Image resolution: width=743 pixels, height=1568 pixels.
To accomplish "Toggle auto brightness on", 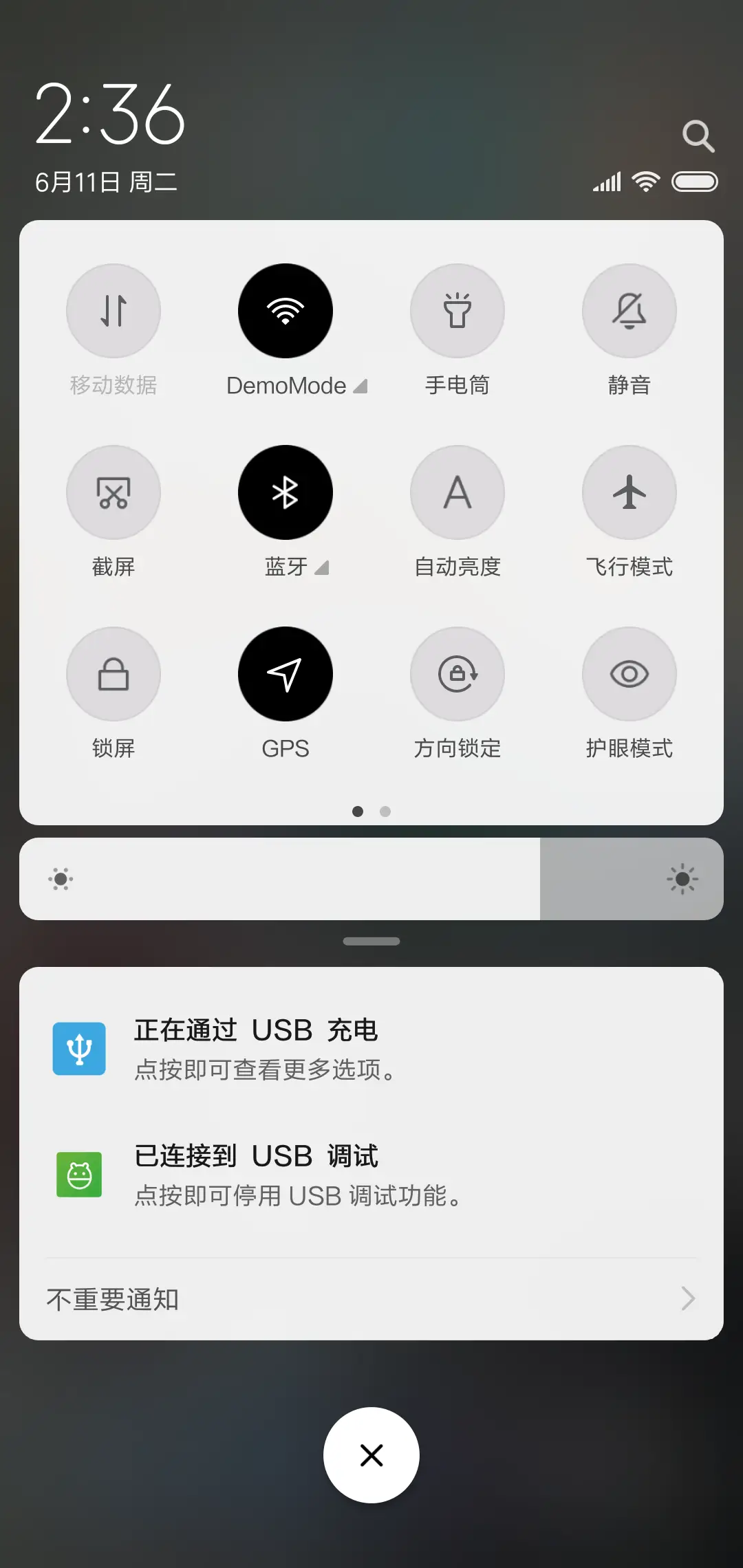I will pyautogui.click(x=457, y=492).
